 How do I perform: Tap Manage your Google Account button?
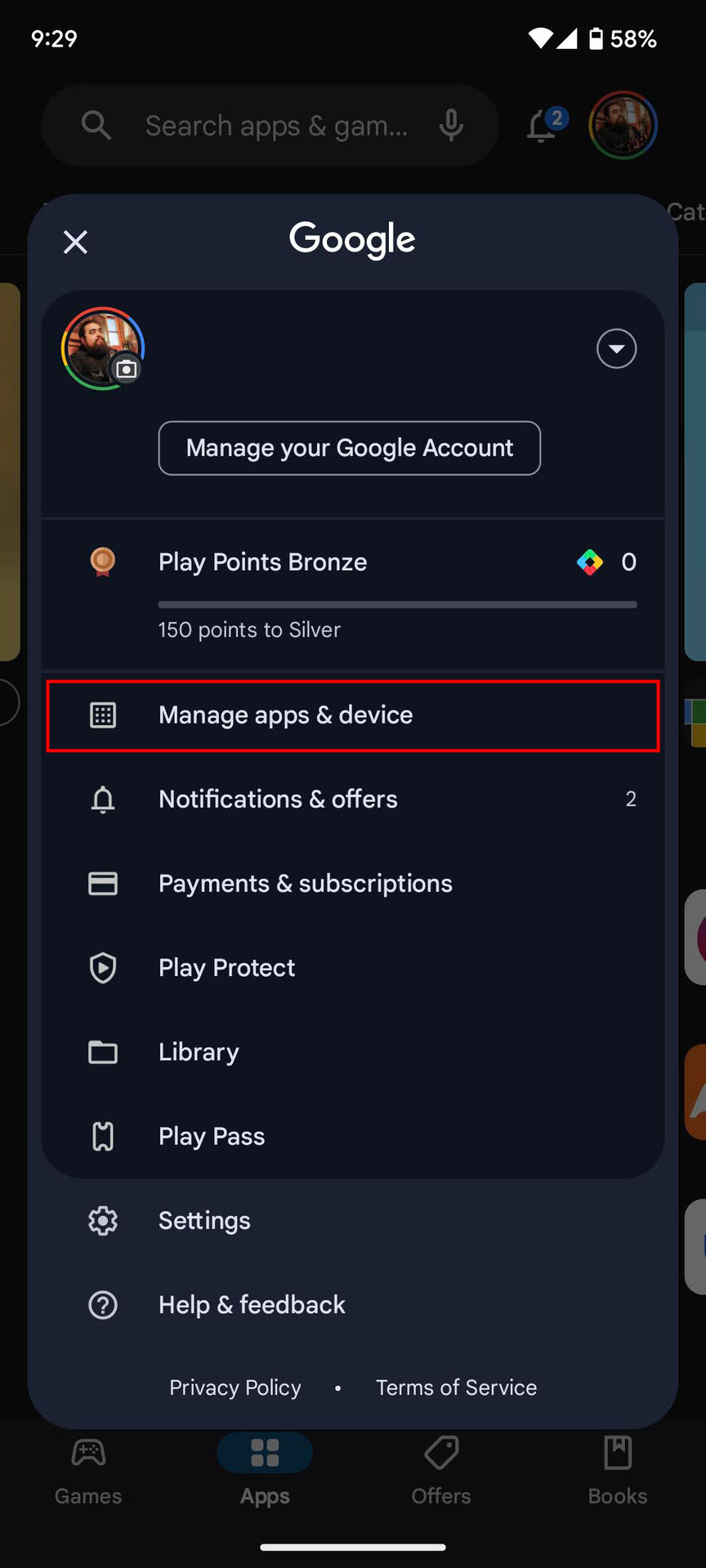tap(350, 448)
